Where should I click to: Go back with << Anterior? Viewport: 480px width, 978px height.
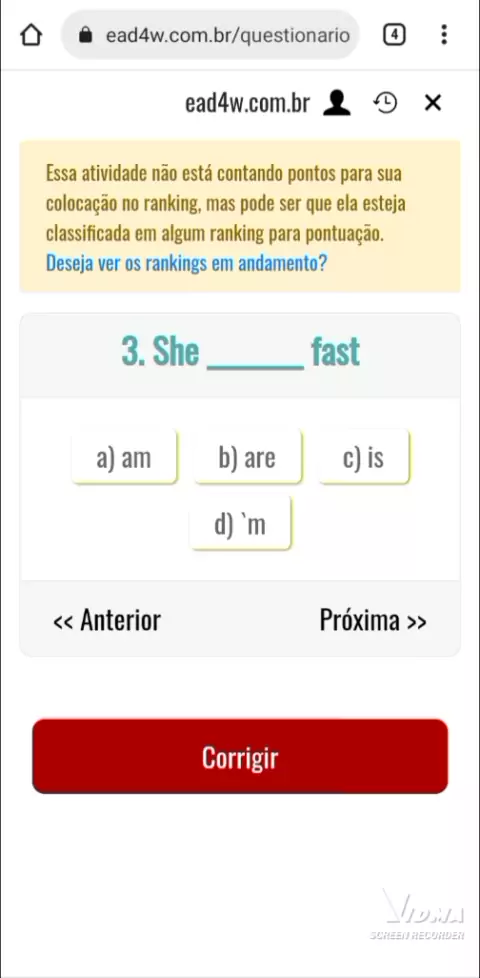click(107, 620)
